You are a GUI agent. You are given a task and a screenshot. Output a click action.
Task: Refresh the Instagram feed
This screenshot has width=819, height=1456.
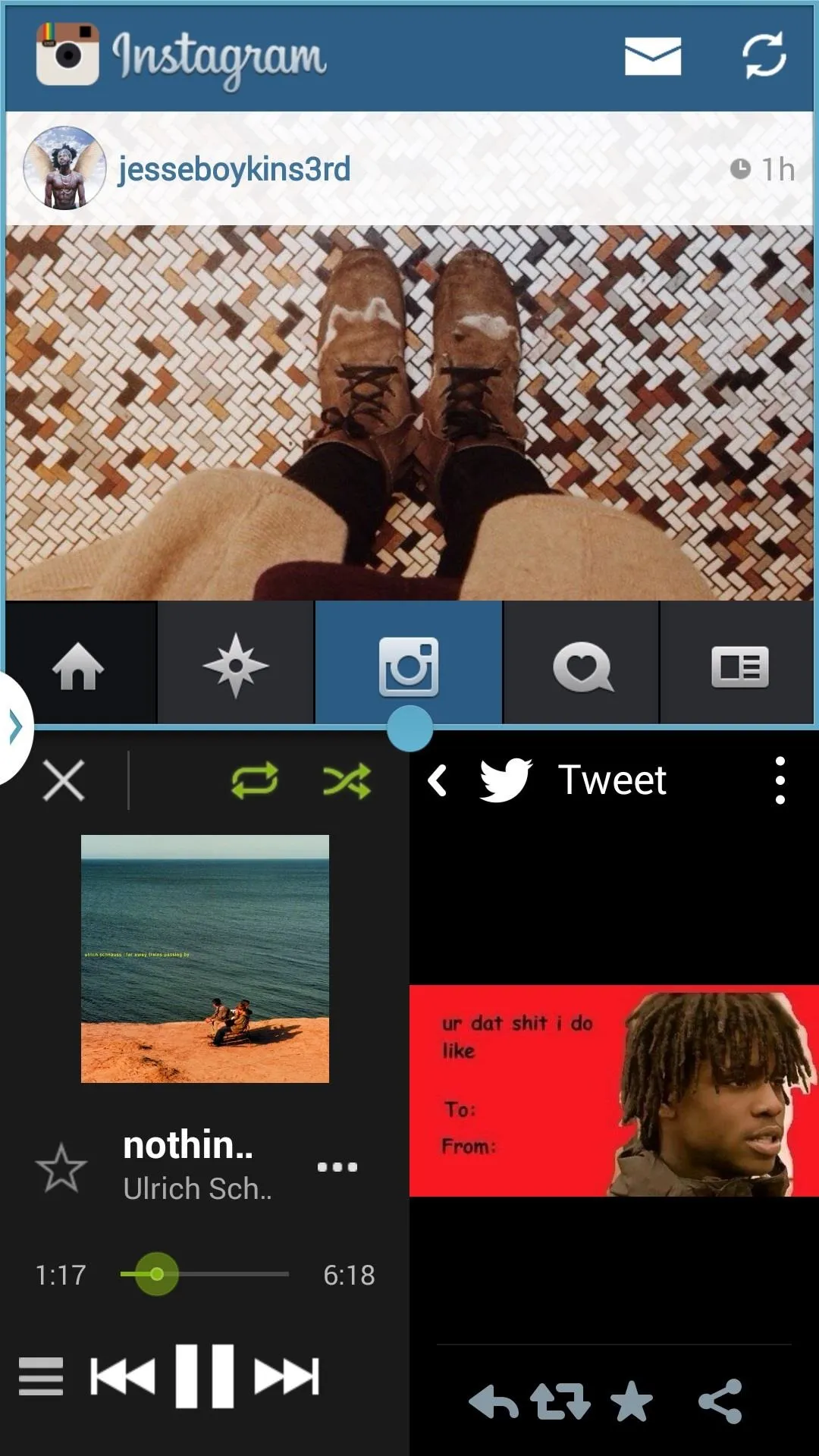coord(764,55)
